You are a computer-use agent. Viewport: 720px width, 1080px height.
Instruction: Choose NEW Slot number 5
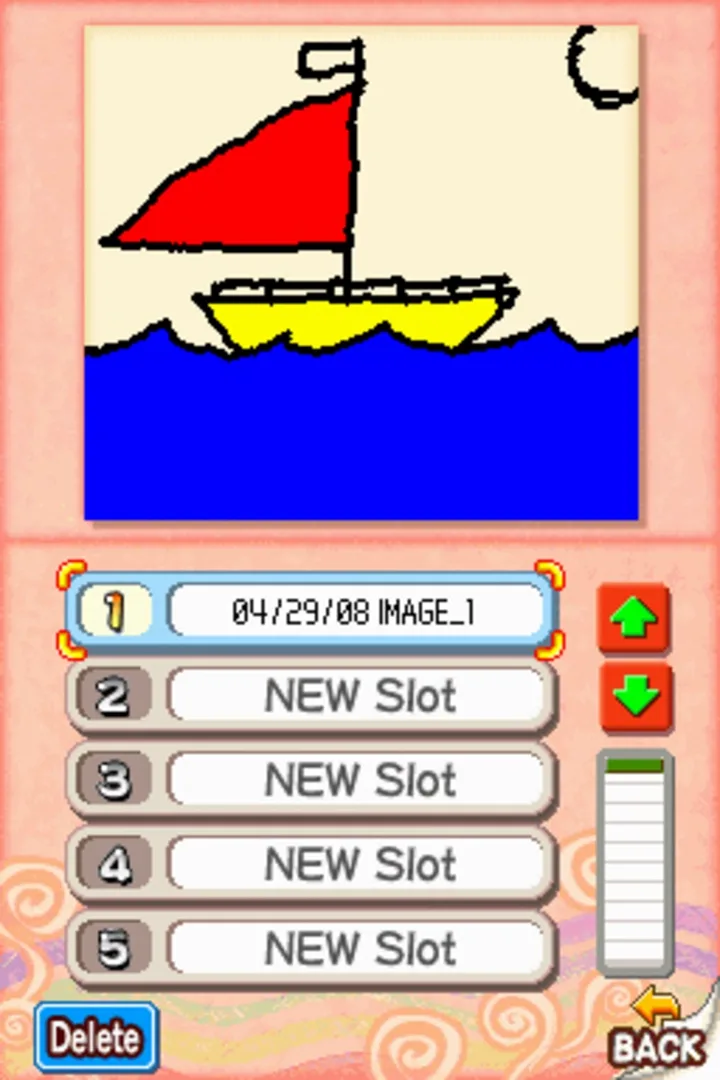[x=357, y=949]
